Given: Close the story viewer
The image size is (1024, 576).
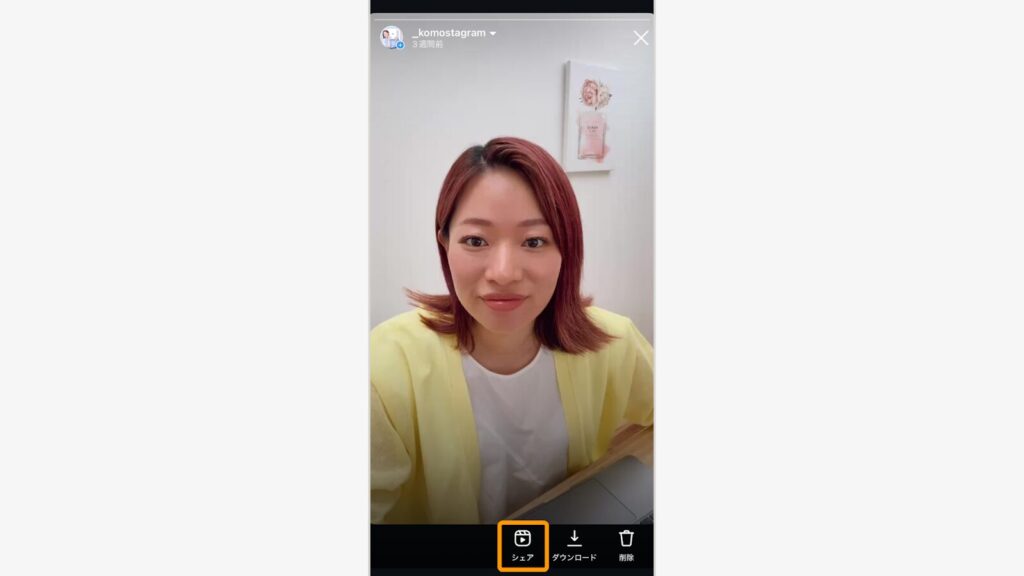Looking at the screenshot, I should click(x=641, y=38).
